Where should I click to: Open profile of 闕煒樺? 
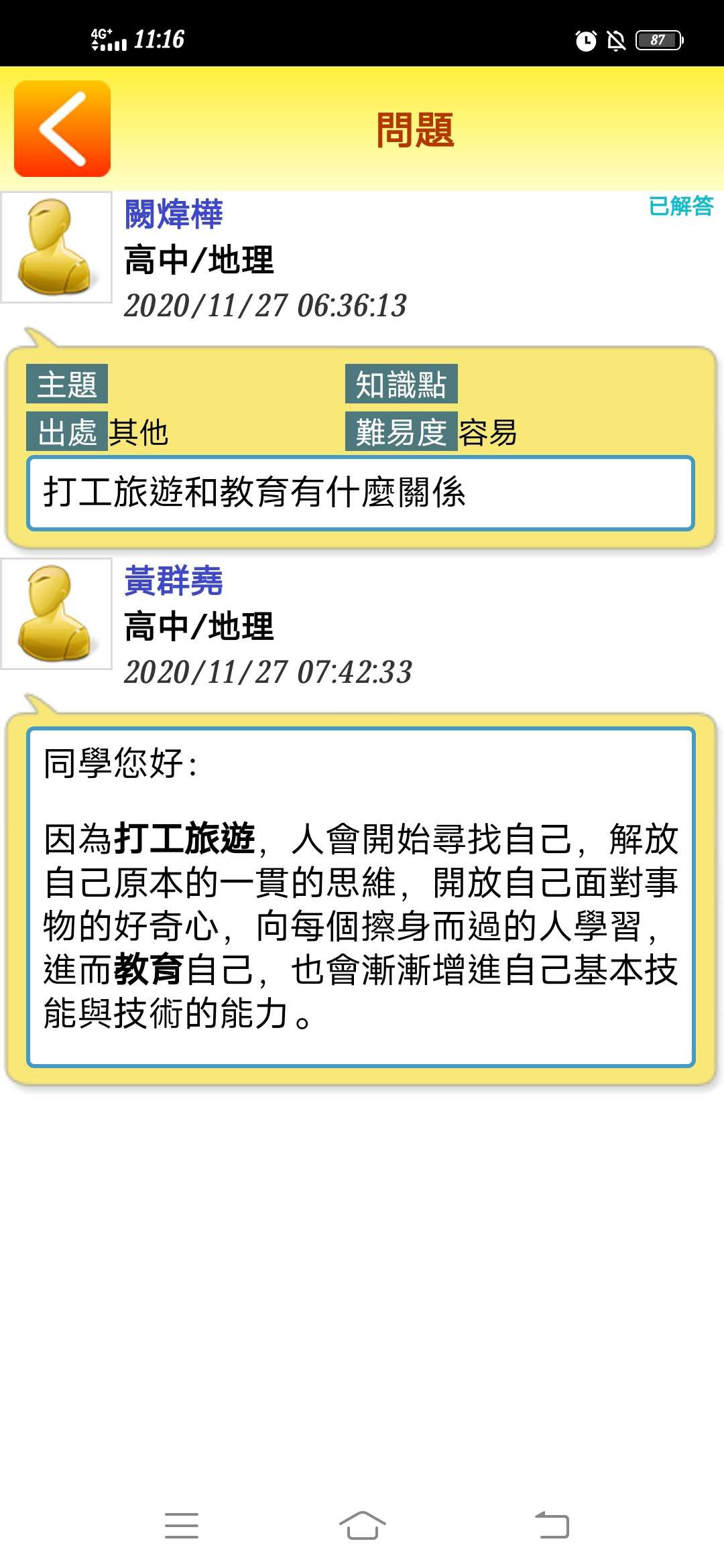pos(173,214)
